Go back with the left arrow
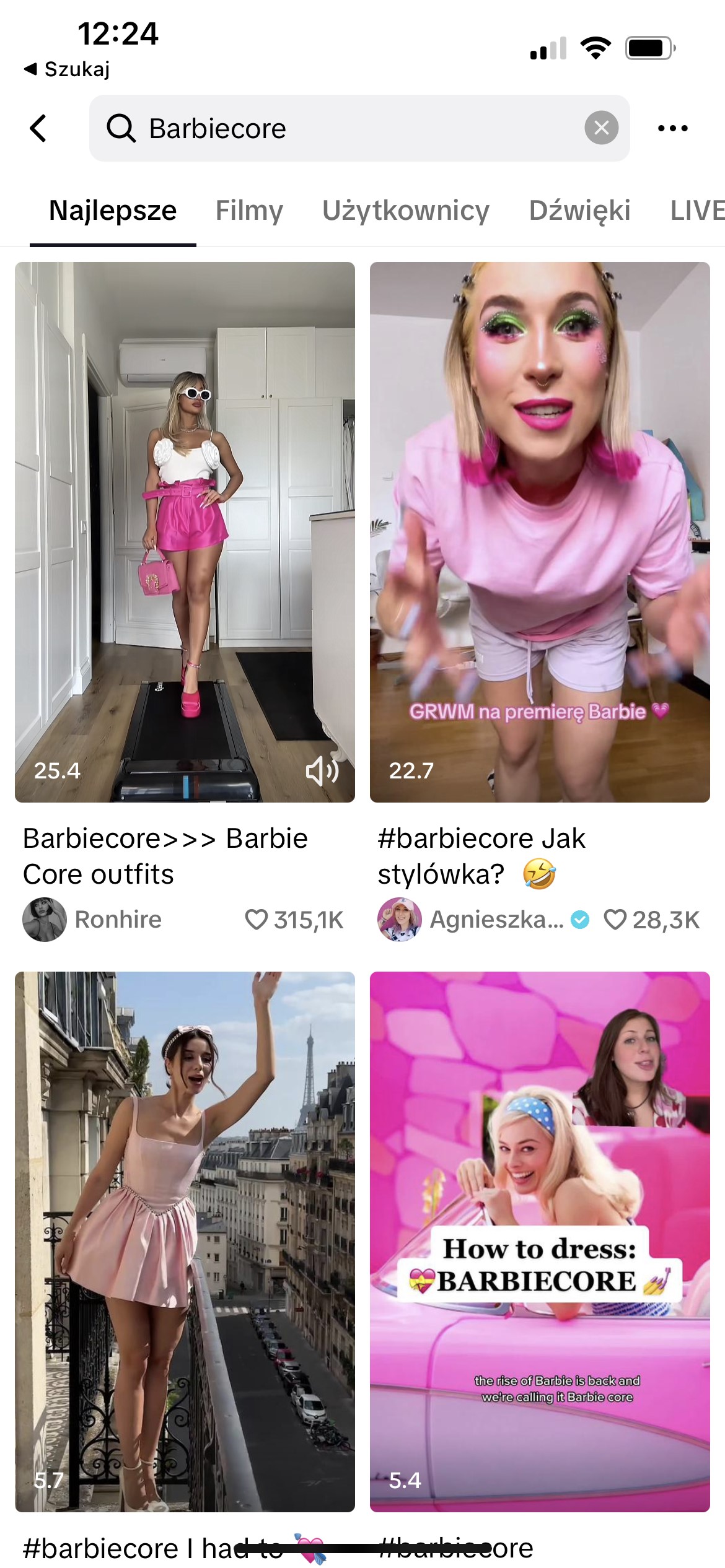725x1568 pixels. pyautogui.click(x=38, y=128)
